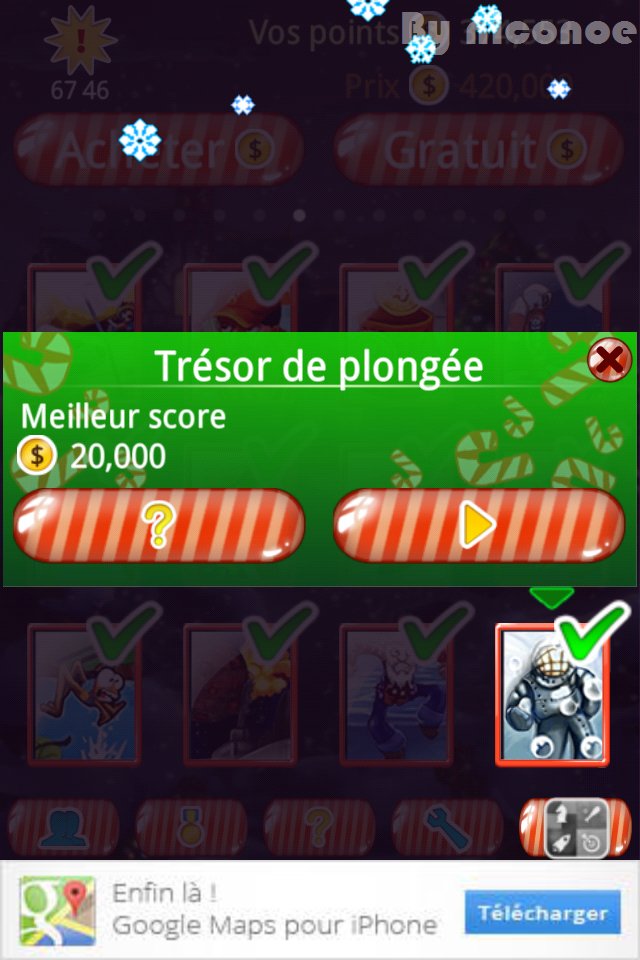This screenshot has width=640, height=960.
Task: Start the Trésor de plongée game
Action: click(x=478, y=524)
